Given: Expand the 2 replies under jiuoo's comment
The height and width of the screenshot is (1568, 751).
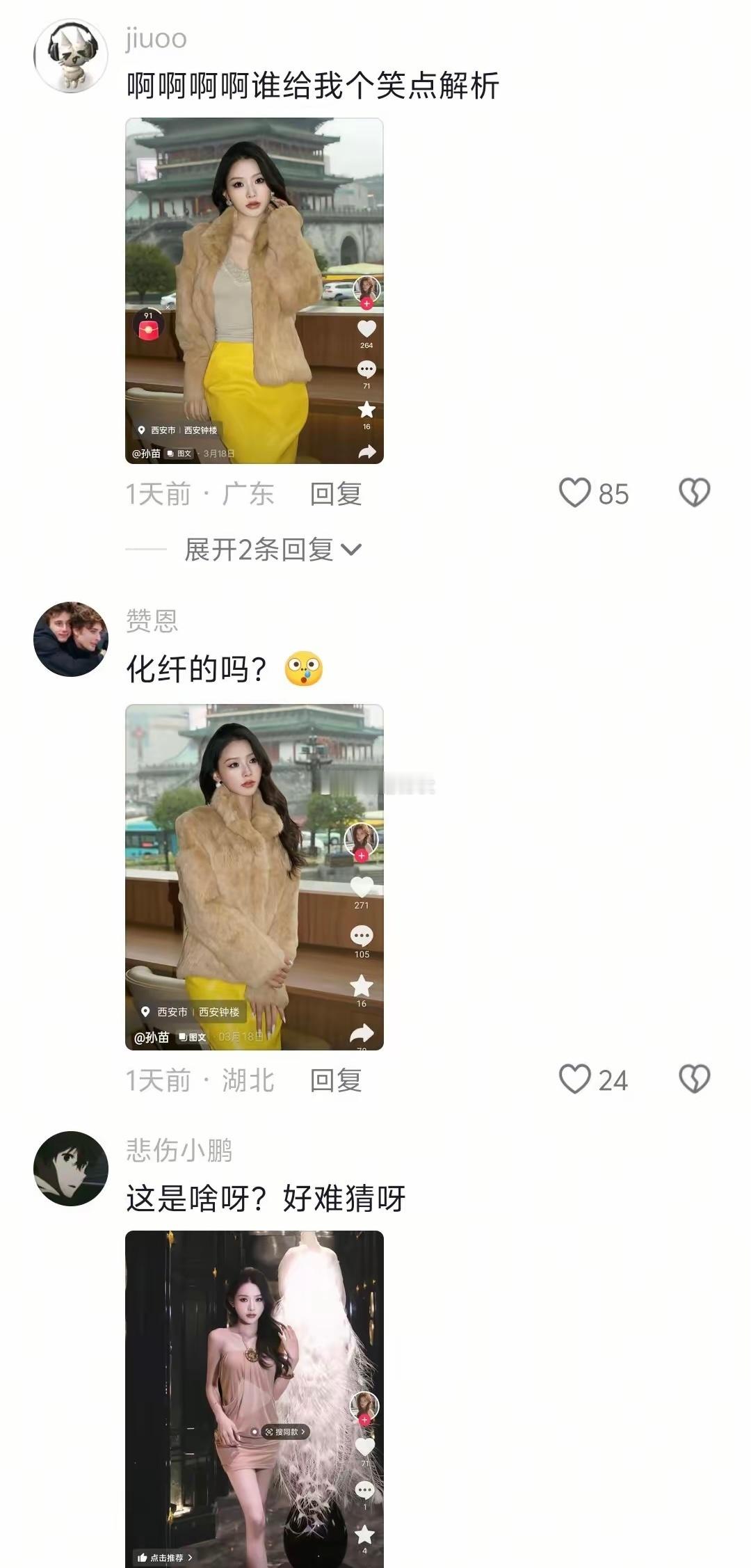Looking at the screenshot, I should (273, 550).
